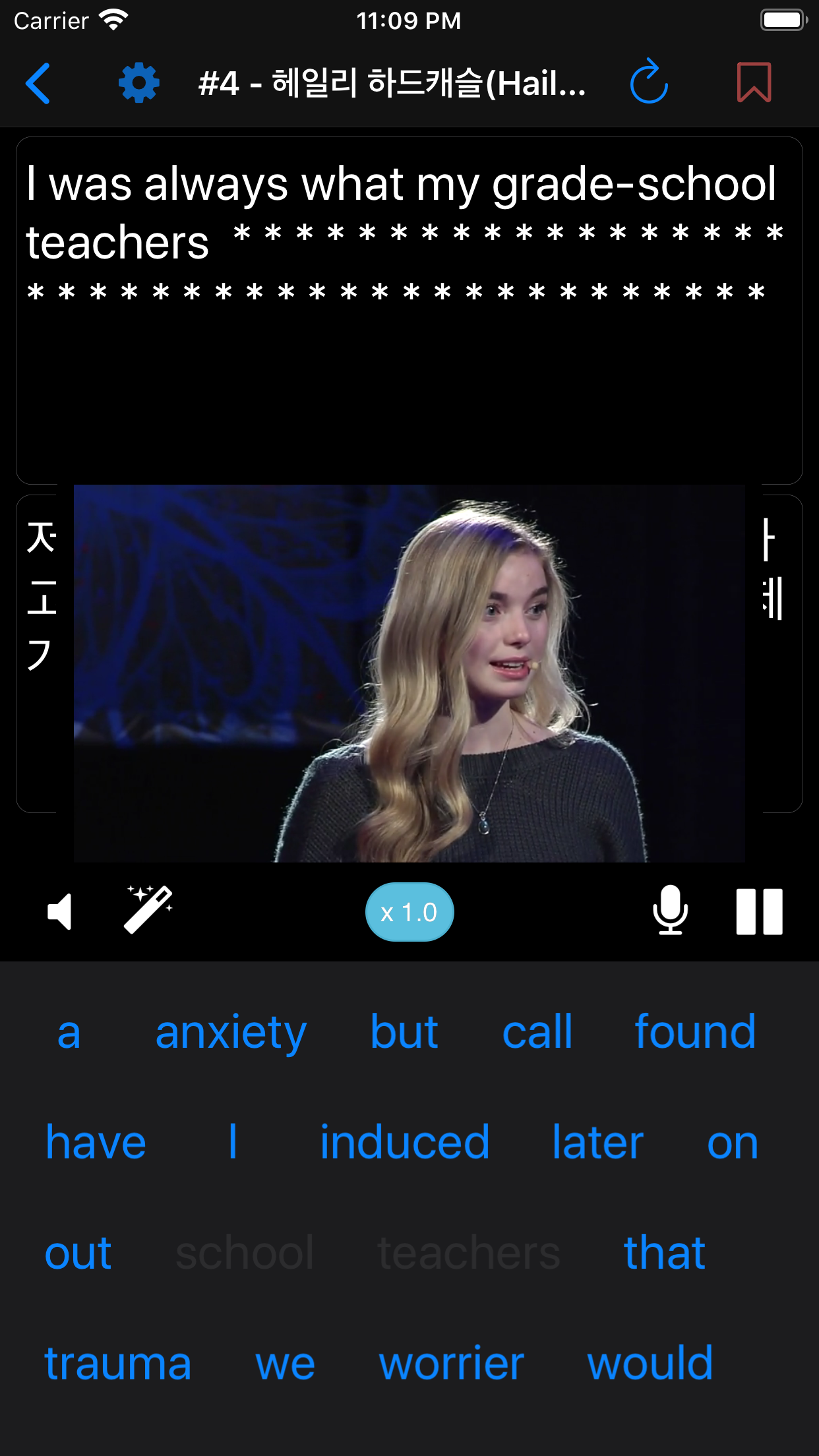
Task: Select the word "induced"
Action: coord(405,1143)
